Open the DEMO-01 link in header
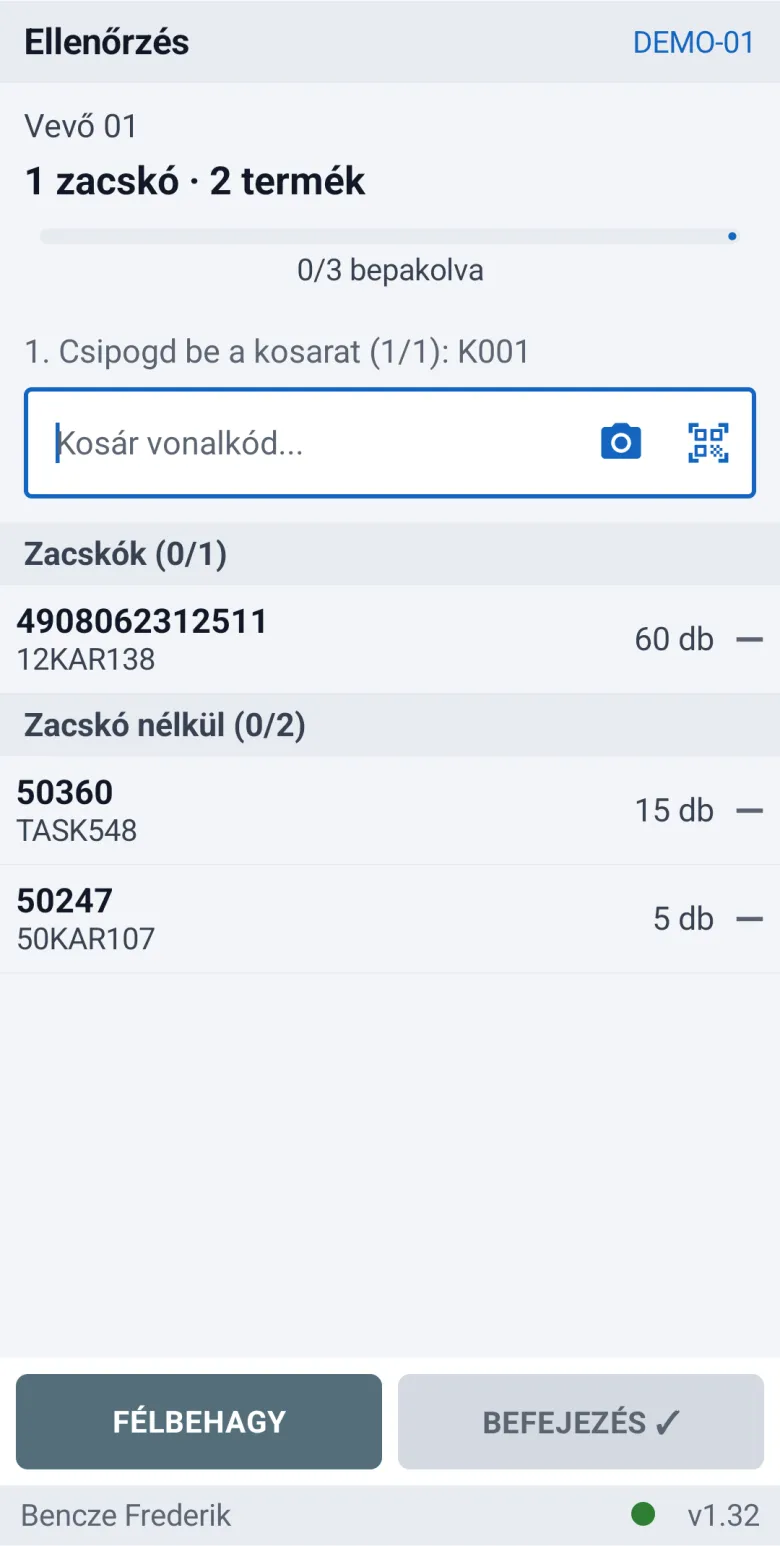 pos(693,43)
